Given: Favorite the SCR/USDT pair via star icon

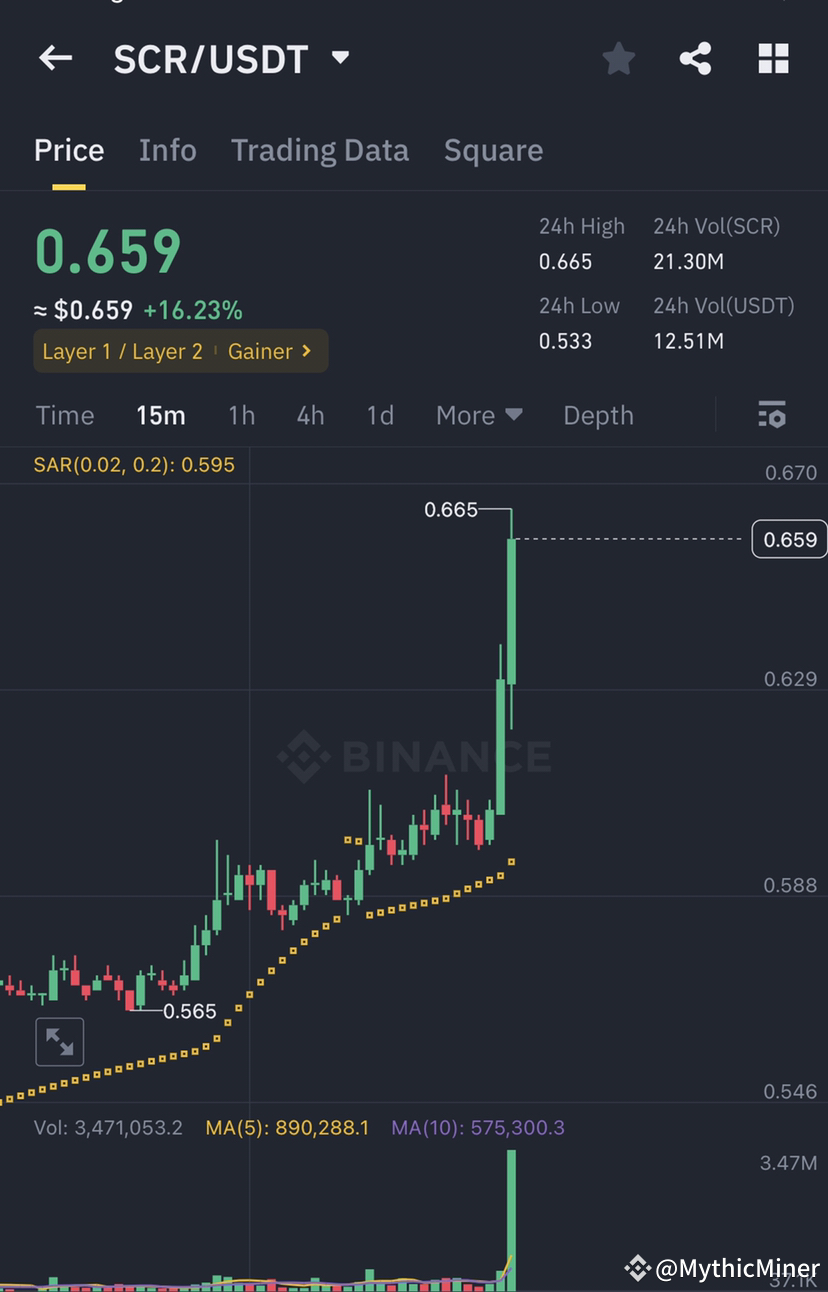Looking at the screenshot, I should point(618,58).
